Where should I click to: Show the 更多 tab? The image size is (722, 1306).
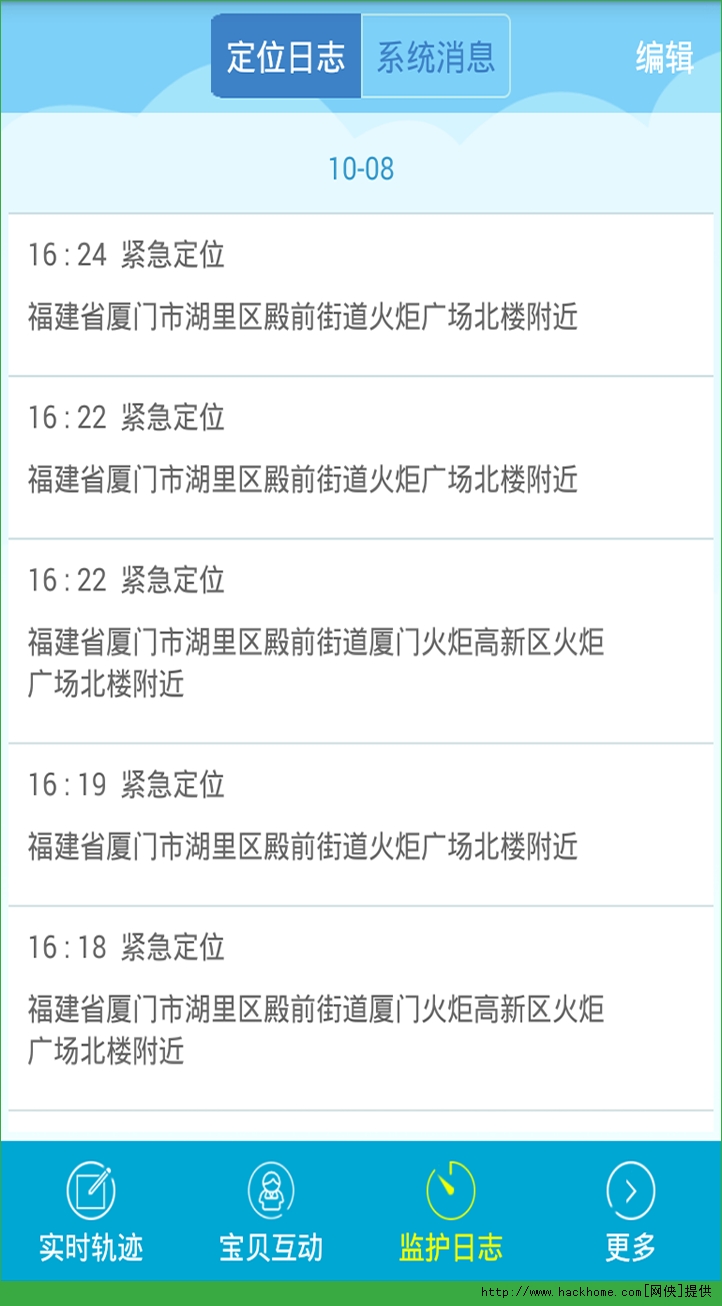pos(631,1212)
